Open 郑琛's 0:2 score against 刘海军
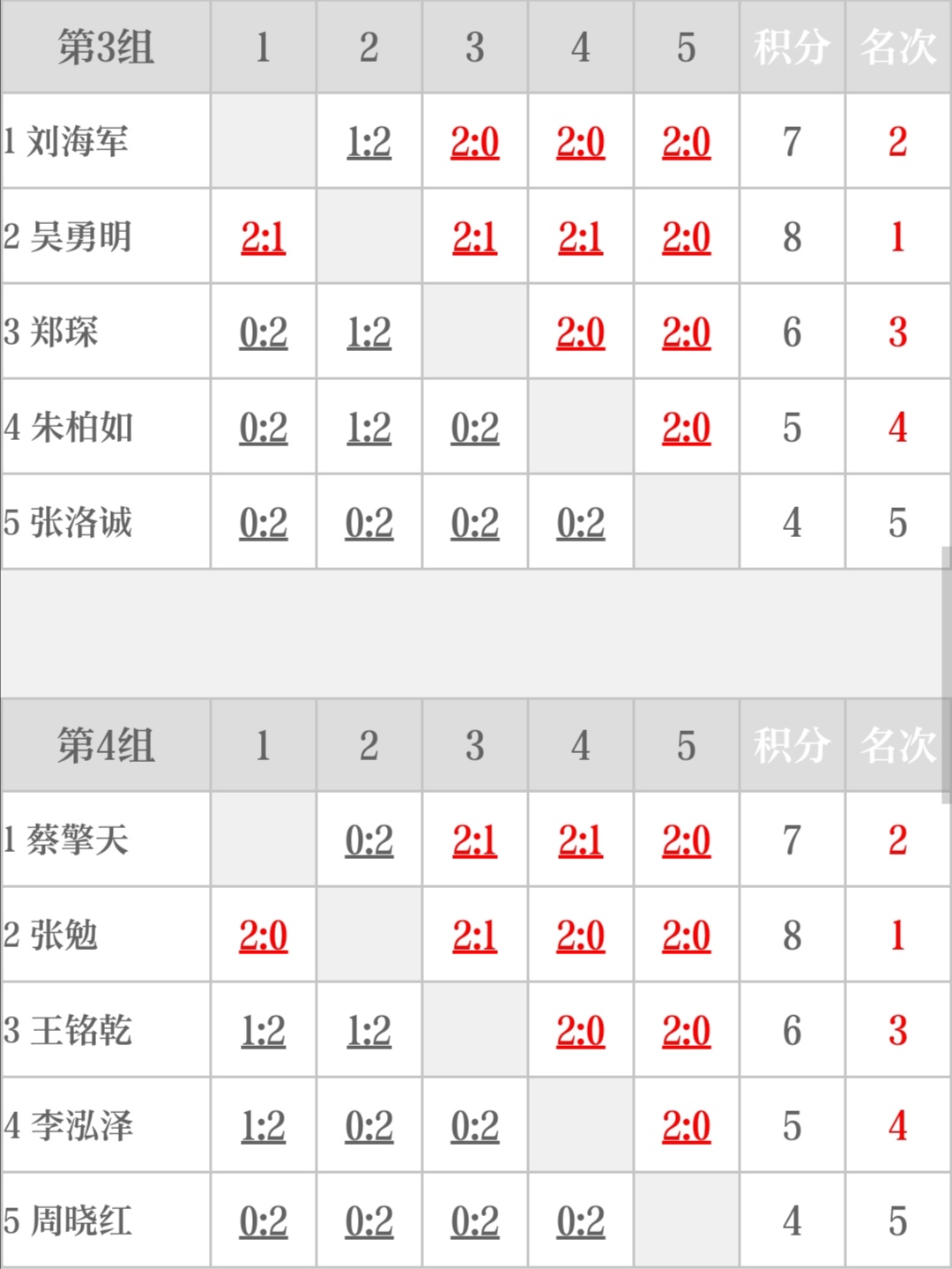Screen dimensions: 952x1269 point(263,333)
